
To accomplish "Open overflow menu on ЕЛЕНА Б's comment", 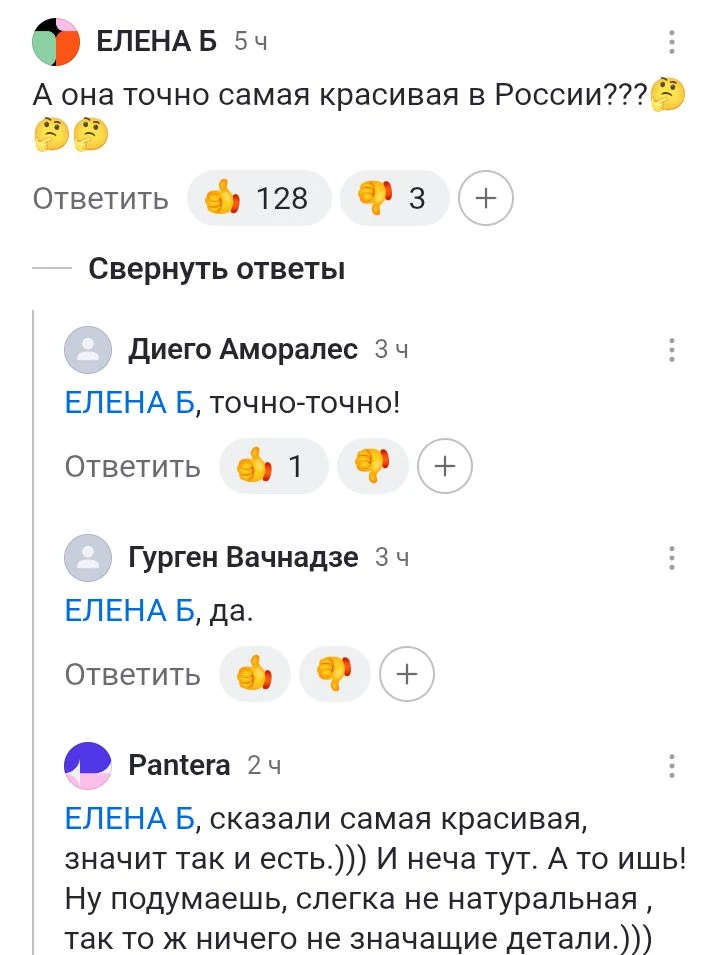I will (x=672, y=42).
